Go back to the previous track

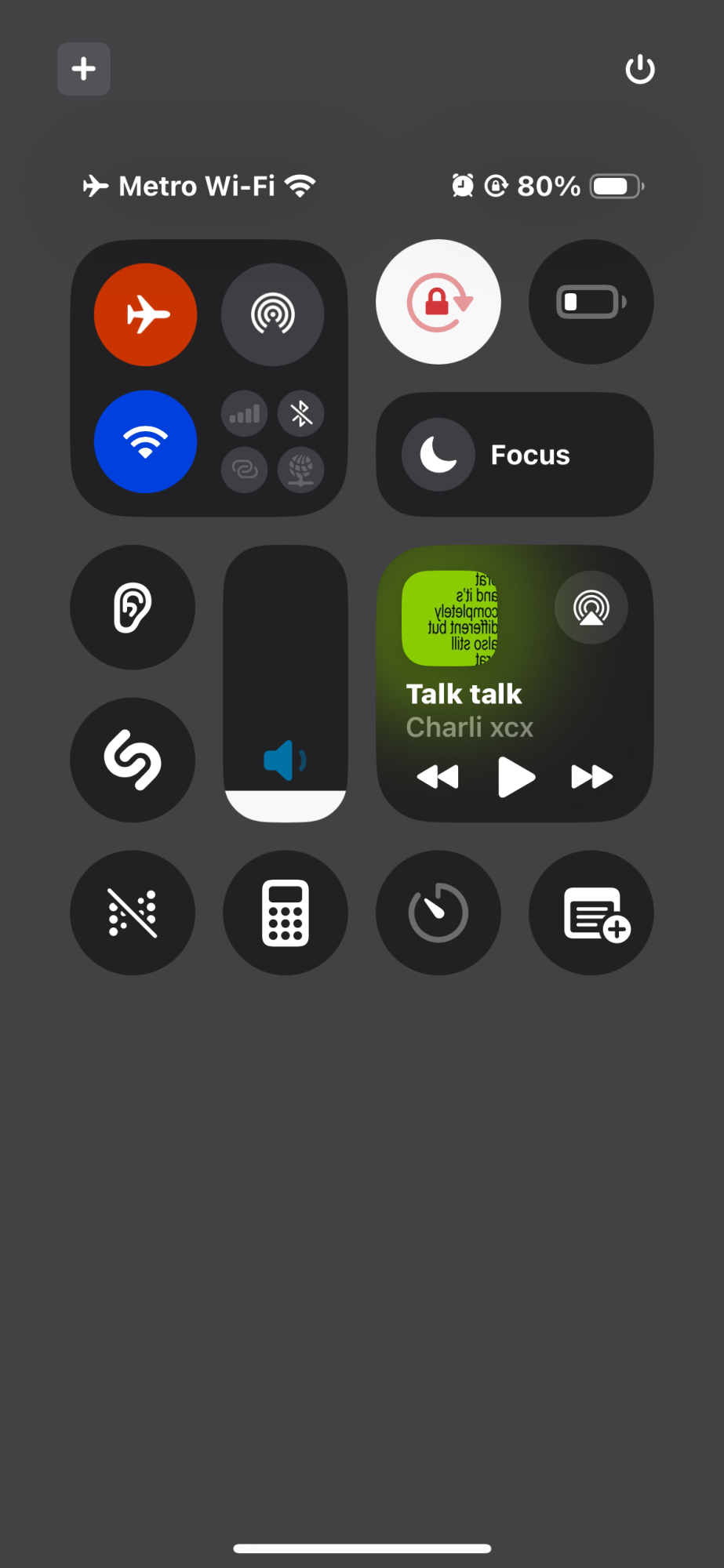pyautogui.click(x=438, y=777)
